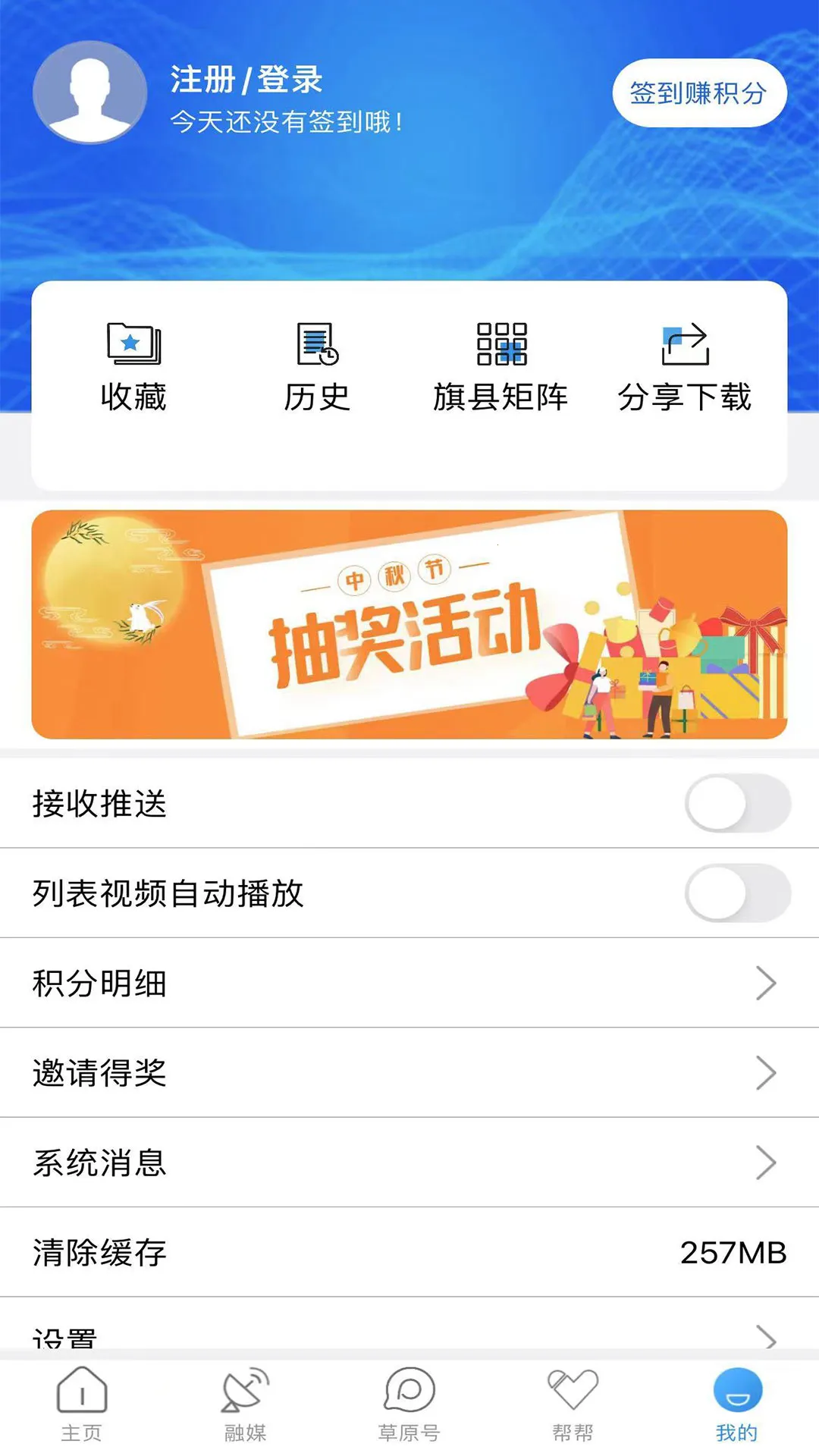819x1456 pixels.
Task: Tap the profile avatar to log in
Action: coord(89,93)
